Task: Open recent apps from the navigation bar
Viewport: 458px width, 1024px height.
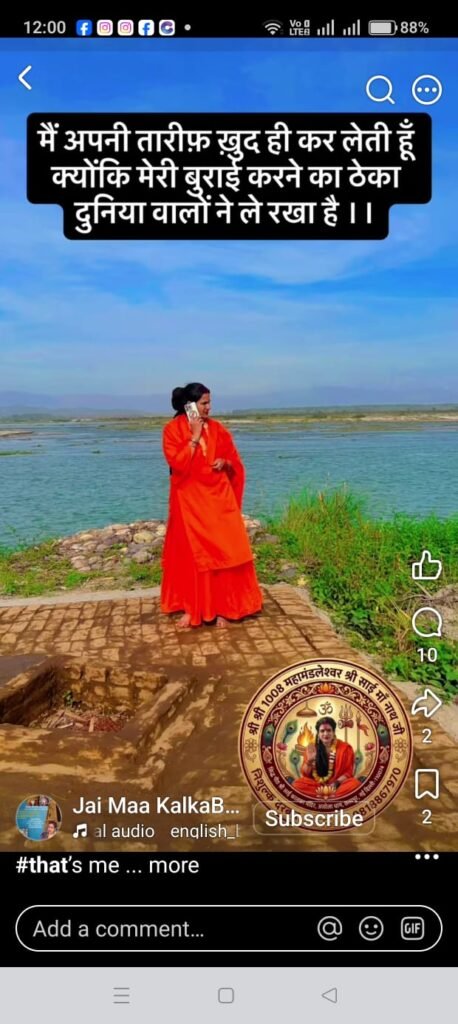Action: 122,995
